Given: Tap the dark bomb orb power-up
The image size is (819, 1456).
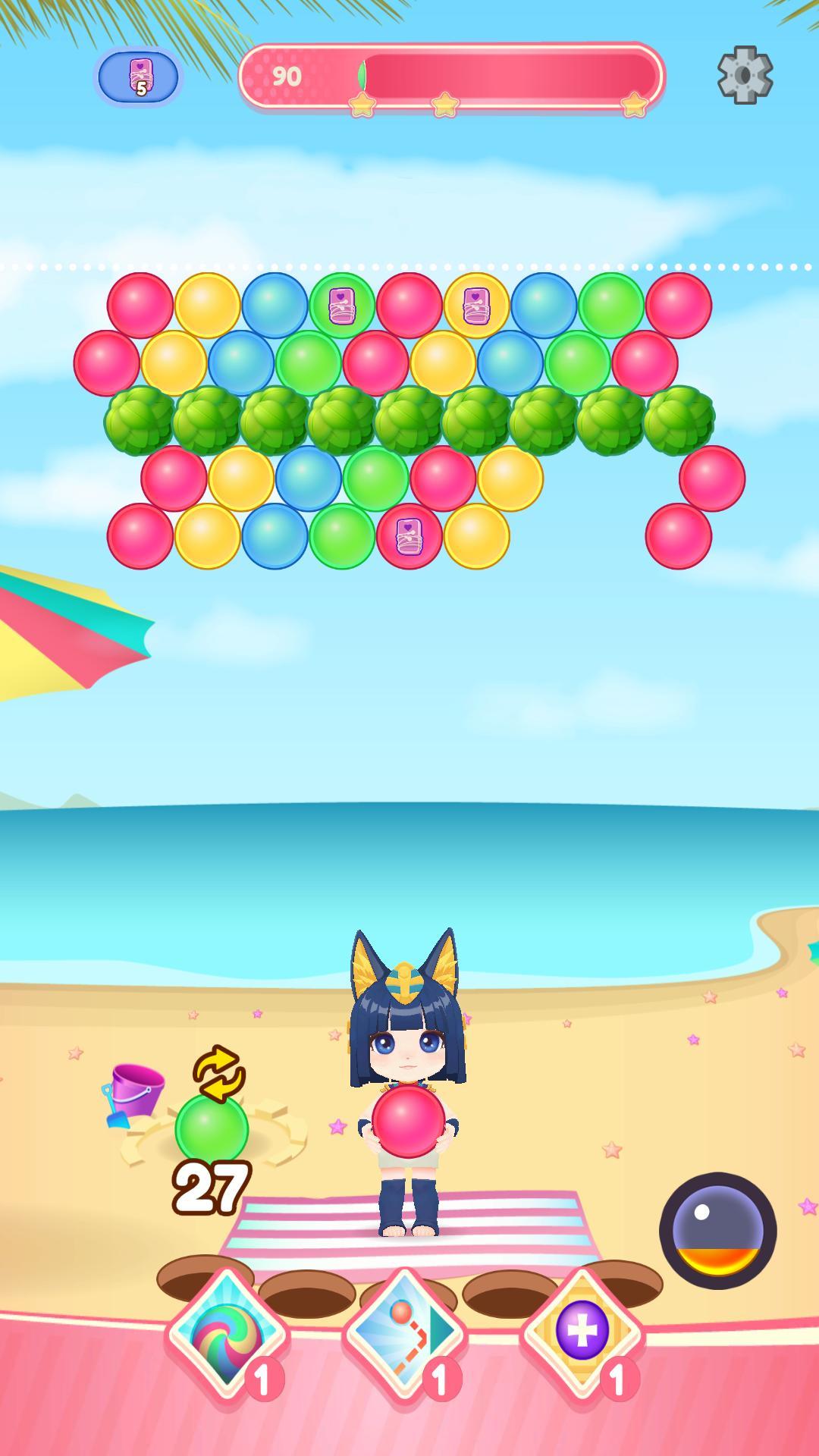Looking at the screenshot, I should click(717, 1230).
